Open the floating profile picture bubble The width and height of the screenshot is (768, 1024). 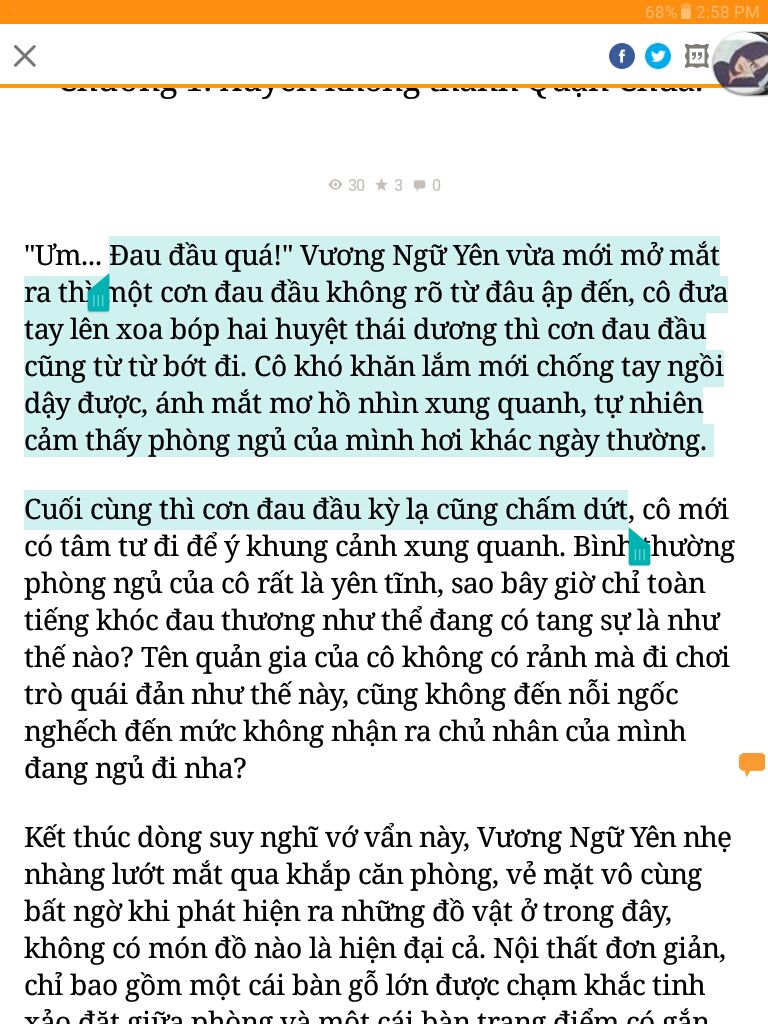(x=742, y=64)
